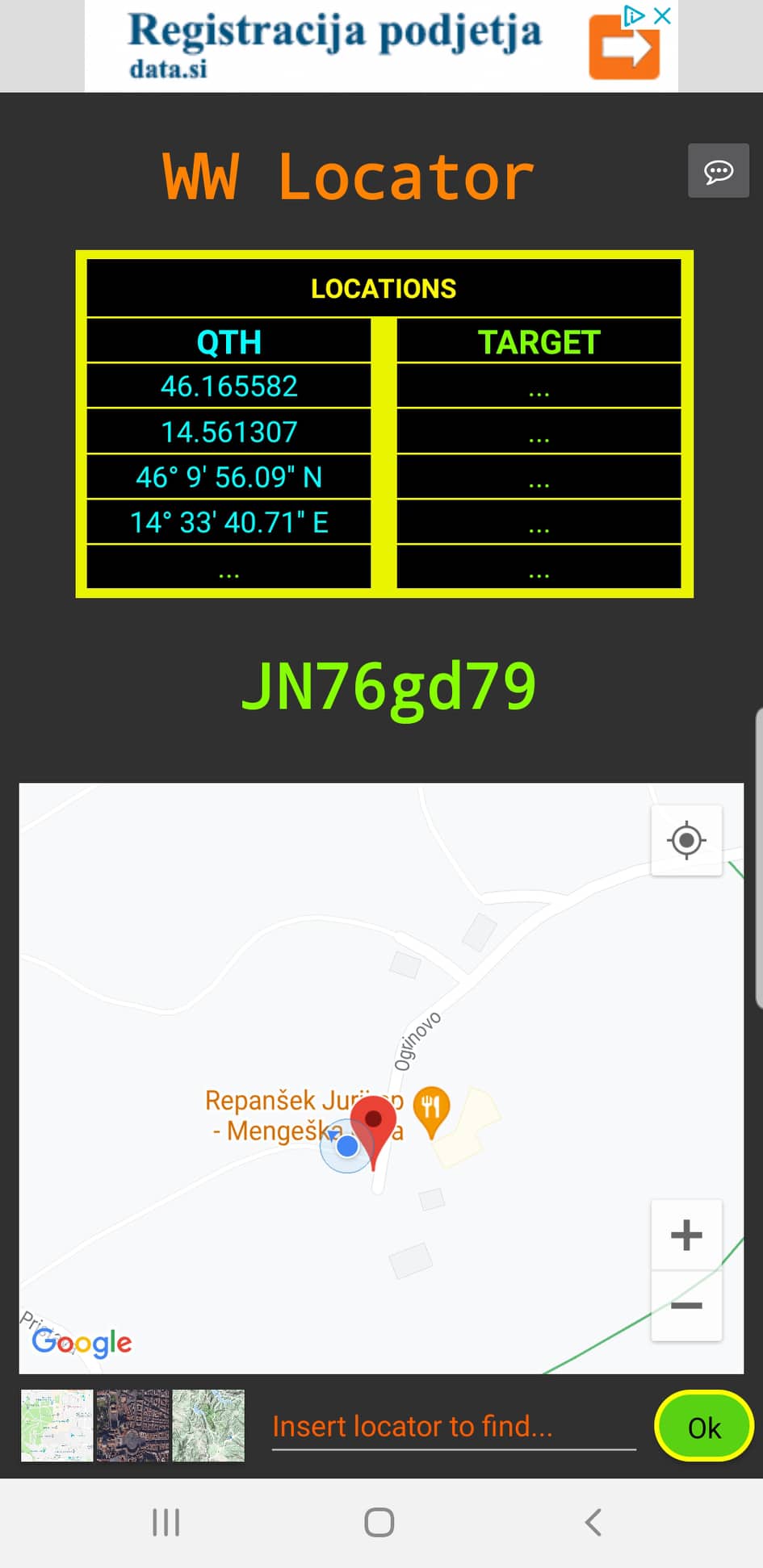Image resolution: width=763 pixels, height=1568 pixels.
Task: Close the advertisement with the X
Action: 662,15
